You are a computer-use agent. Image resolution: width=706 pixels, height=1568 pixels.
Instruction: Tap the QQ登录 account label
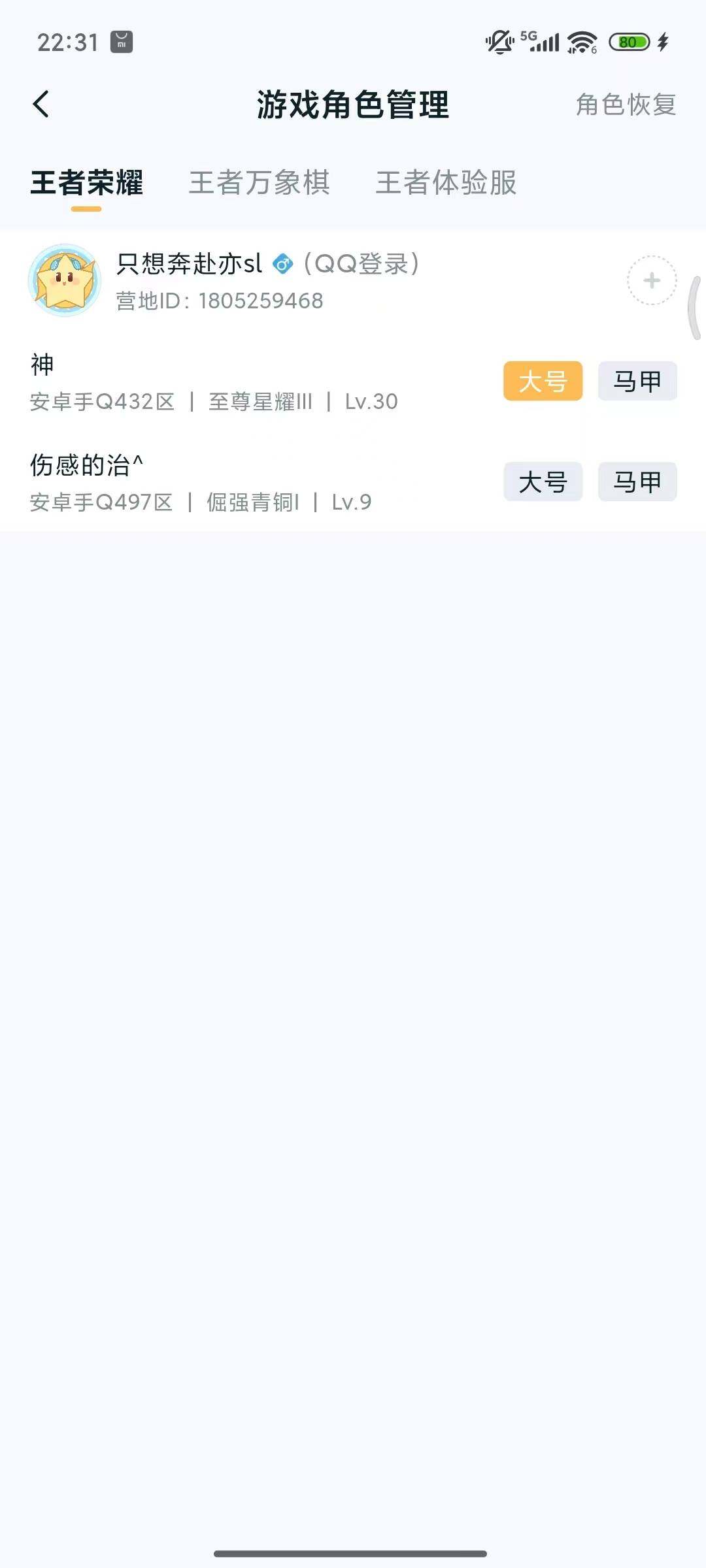361,264
